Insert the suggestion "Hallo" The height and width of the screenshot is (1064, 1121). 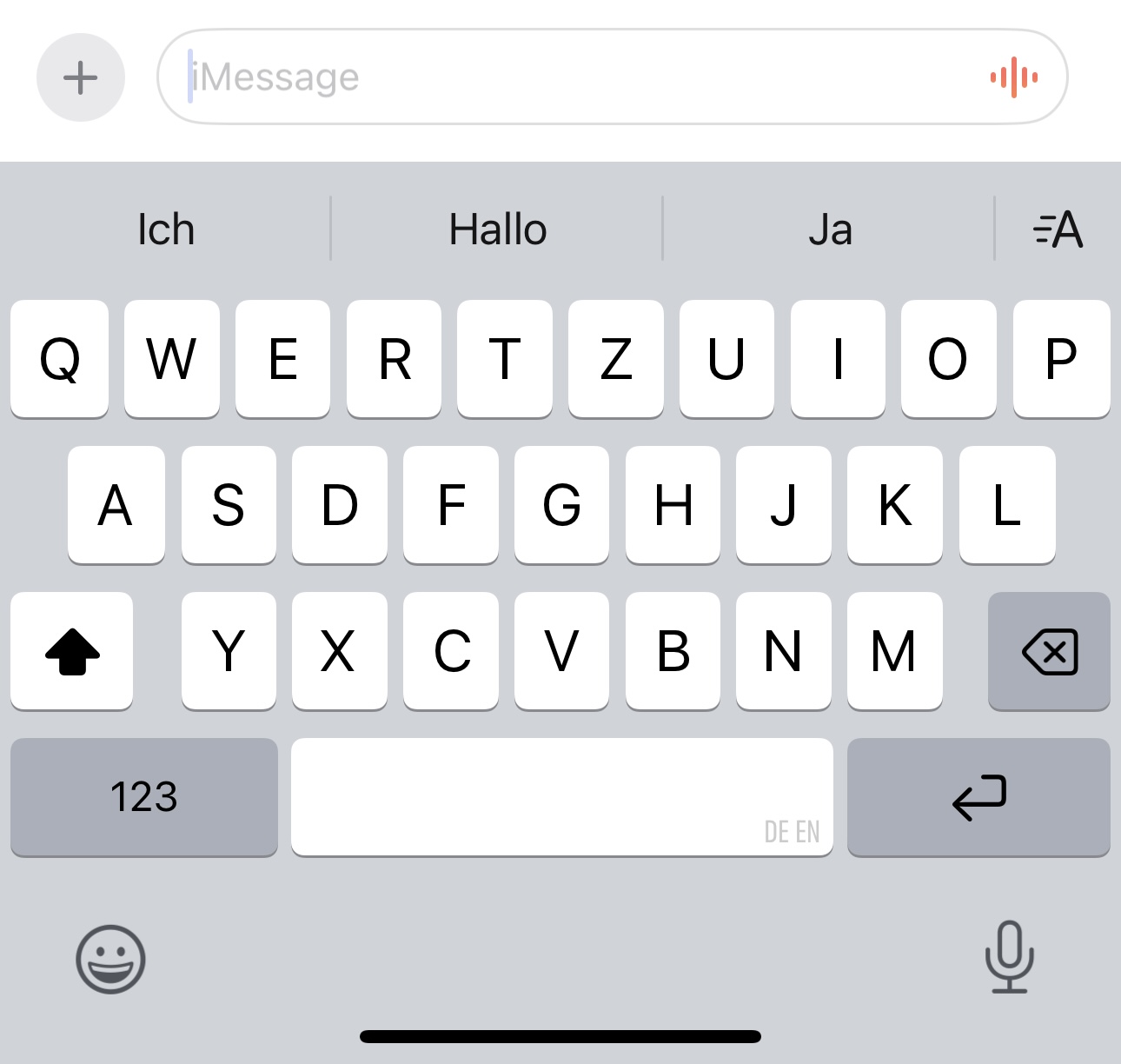coord(498,229)
